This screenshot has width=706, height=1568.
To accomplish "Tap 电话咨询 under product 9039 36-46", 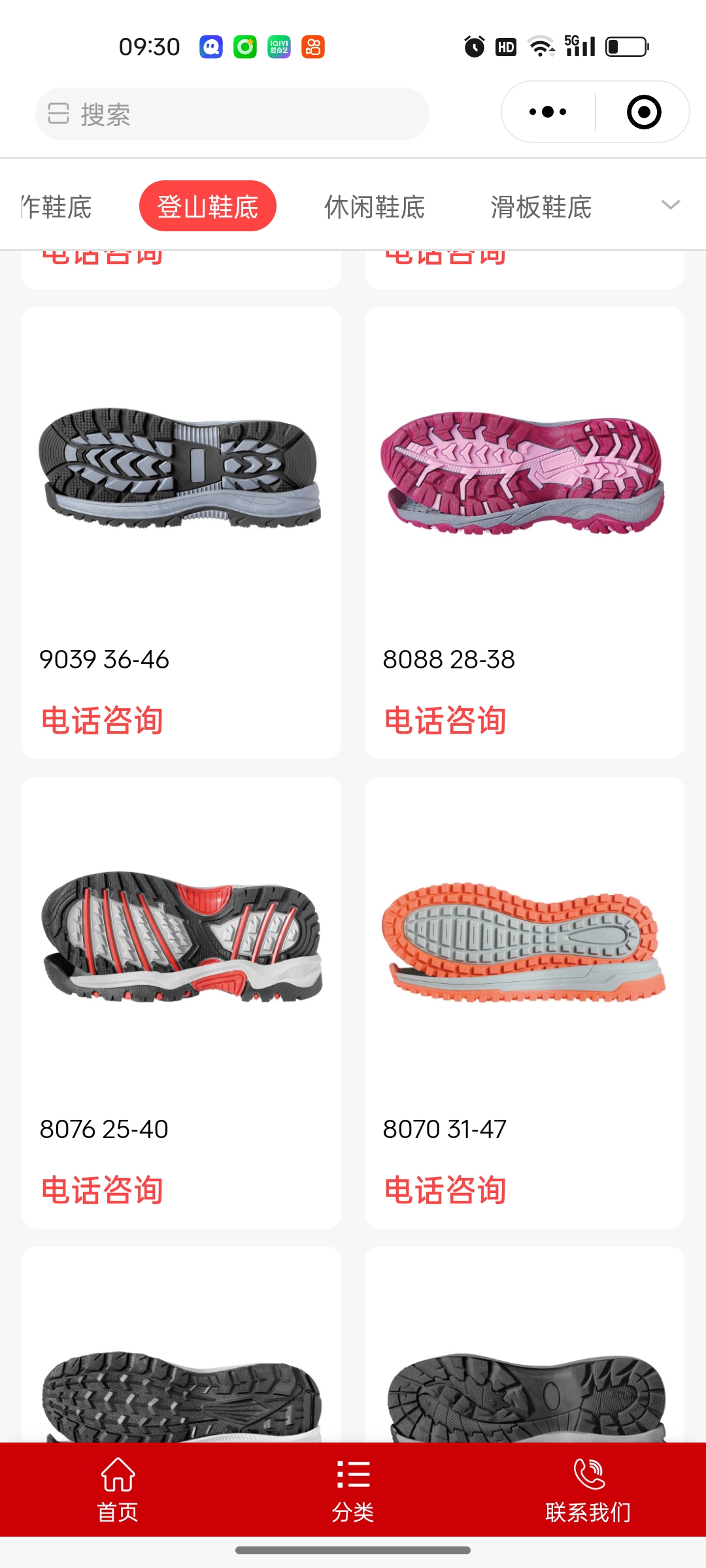I will (102, 721).
